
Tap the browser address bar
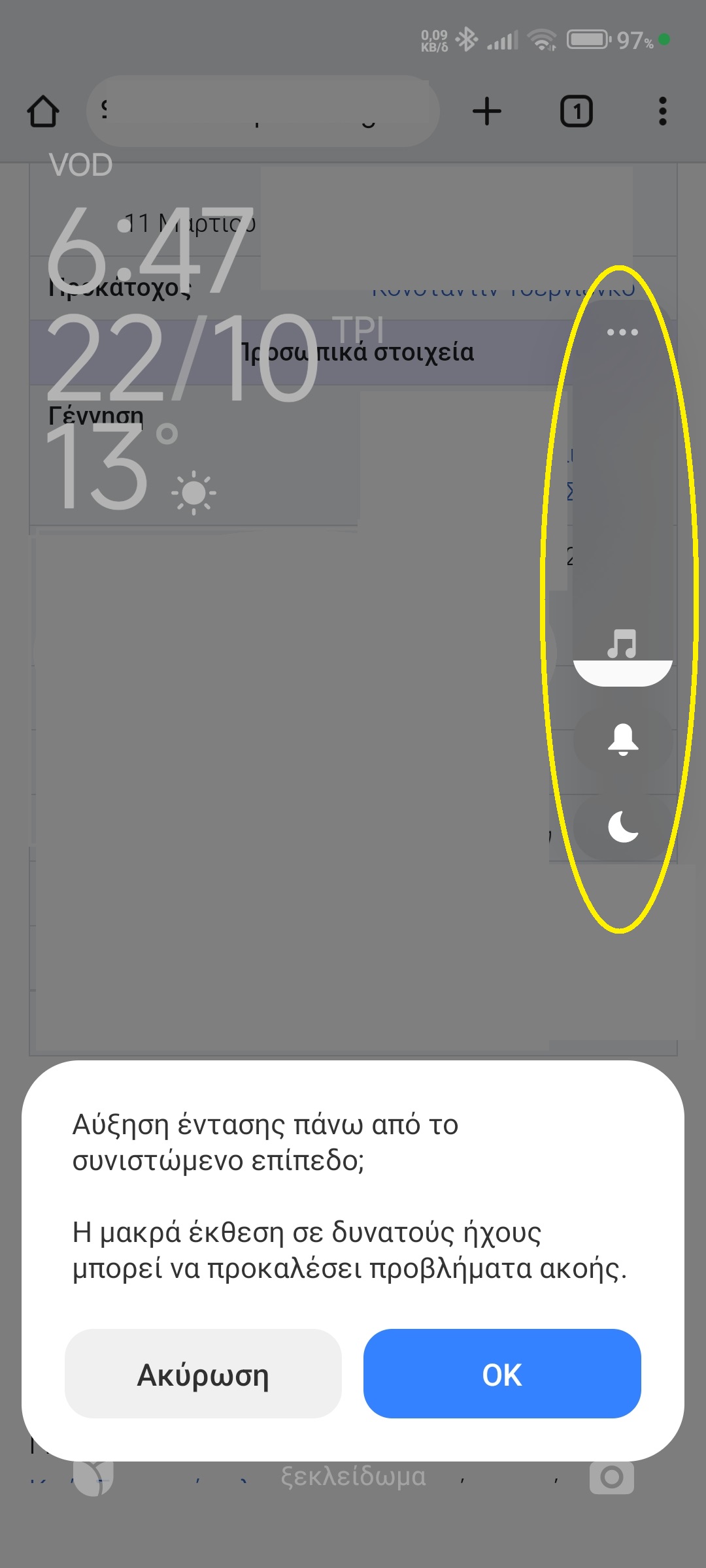(261, 111)
